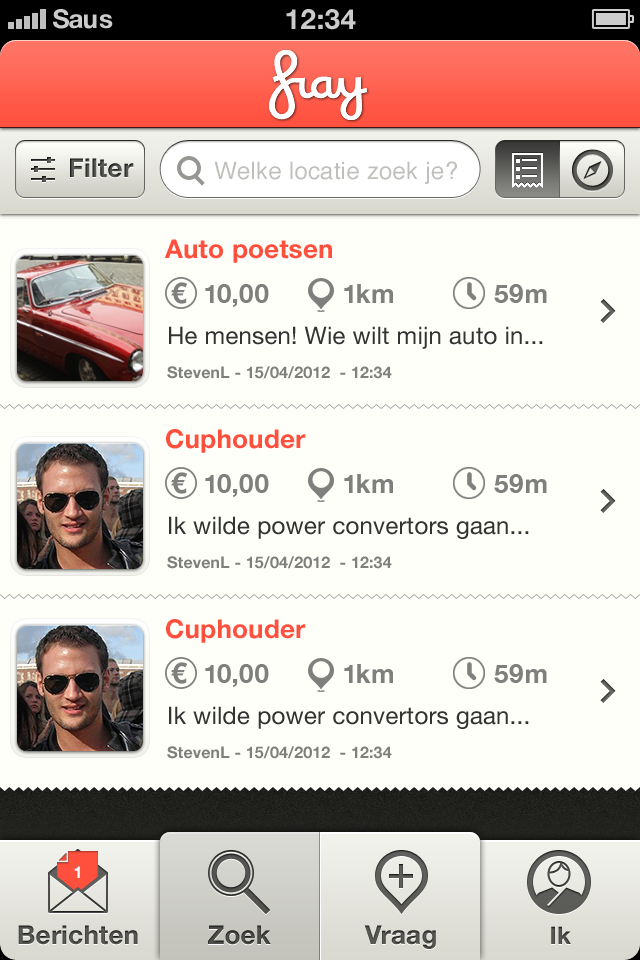Open the Filter options

tap(81, 169)
